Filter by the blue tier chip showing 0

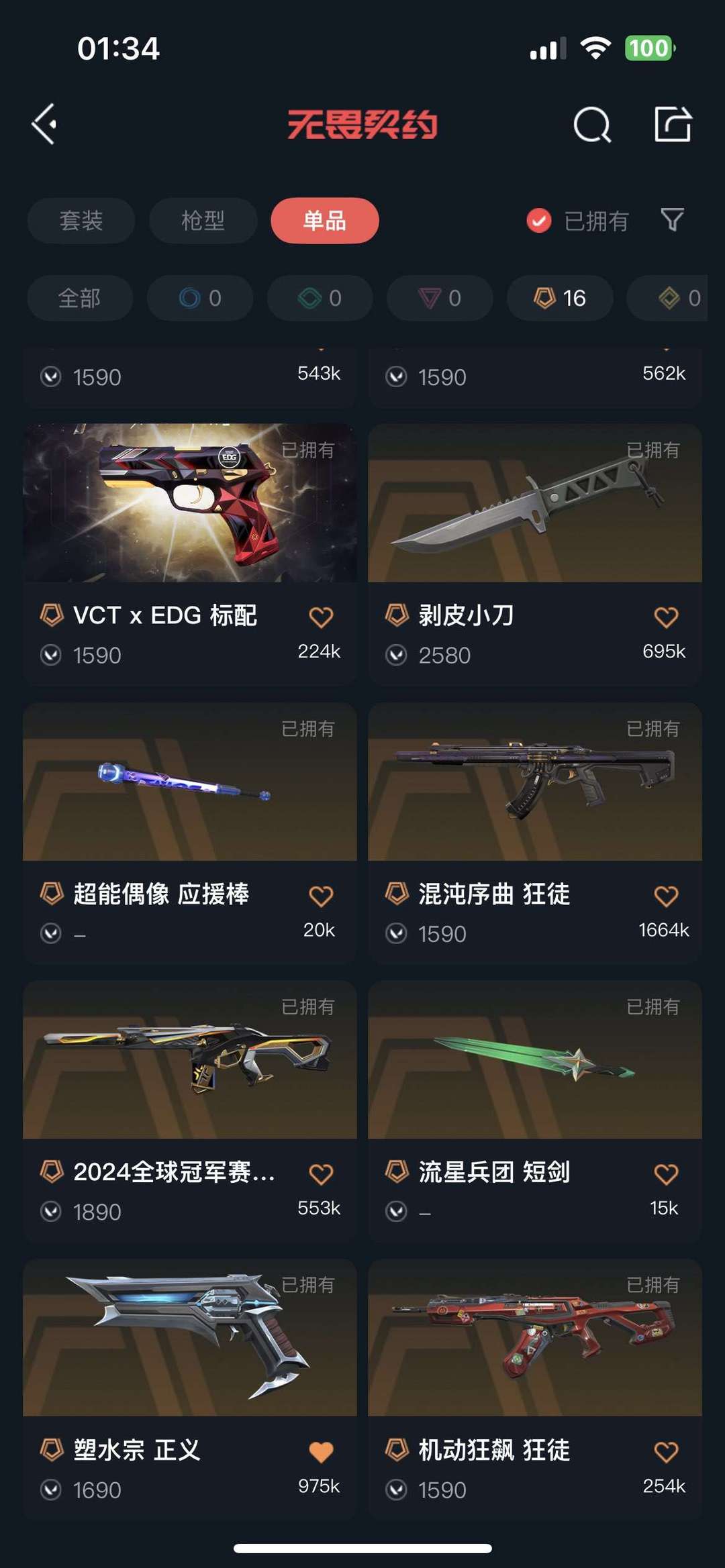(200, 298)
